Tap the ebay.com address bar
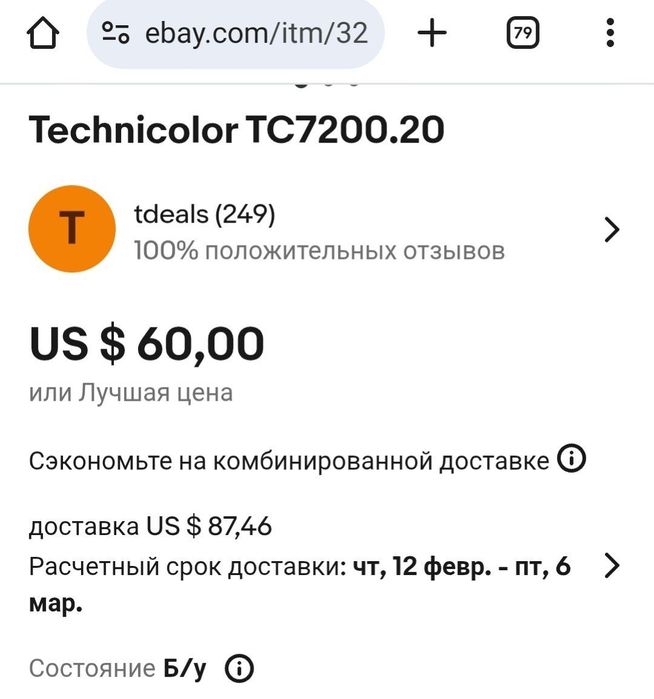The image size is (654, 699). [235, 34]
